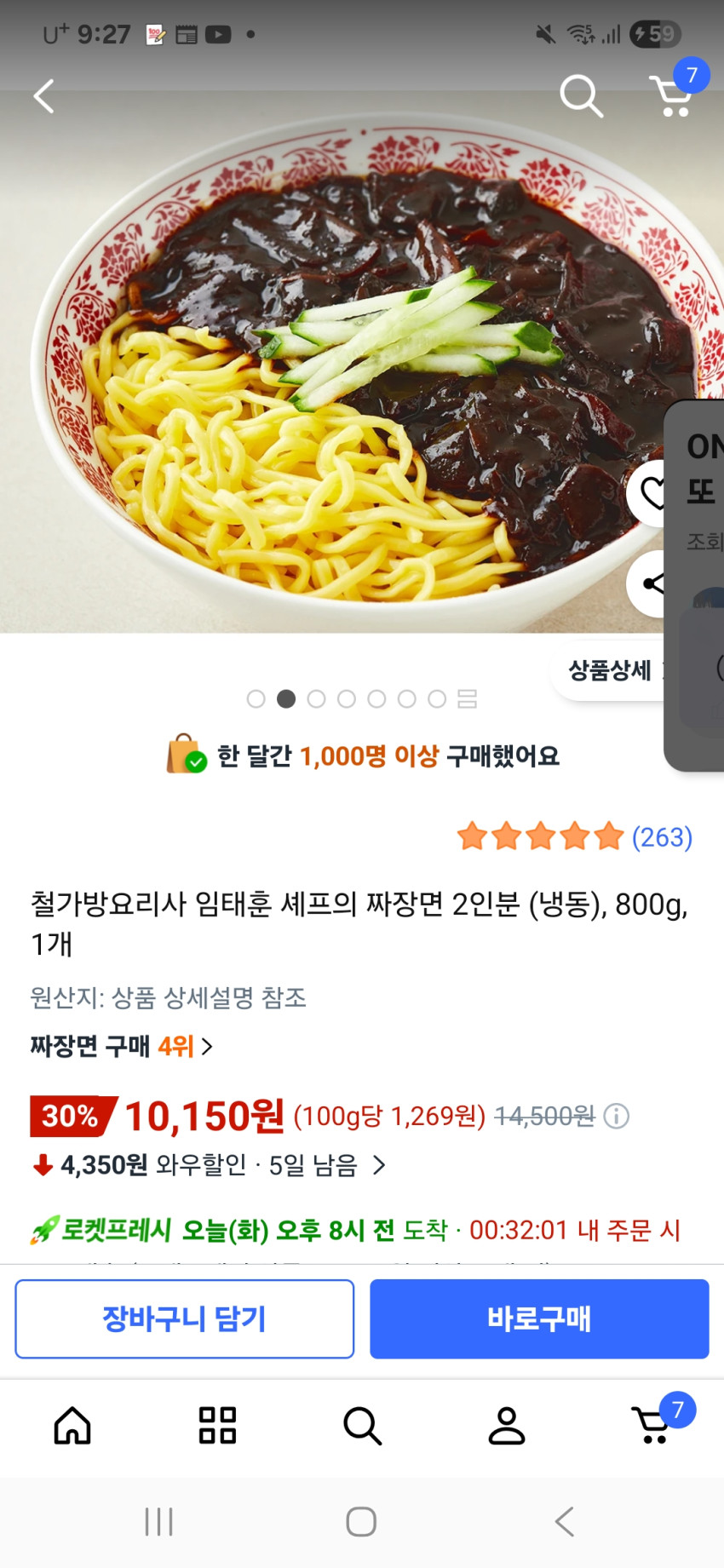Image resolution: width=724 pixels, height=1568 pixels.
Task: Switch to the bottom search tab
Action: tap(362, 1426)
